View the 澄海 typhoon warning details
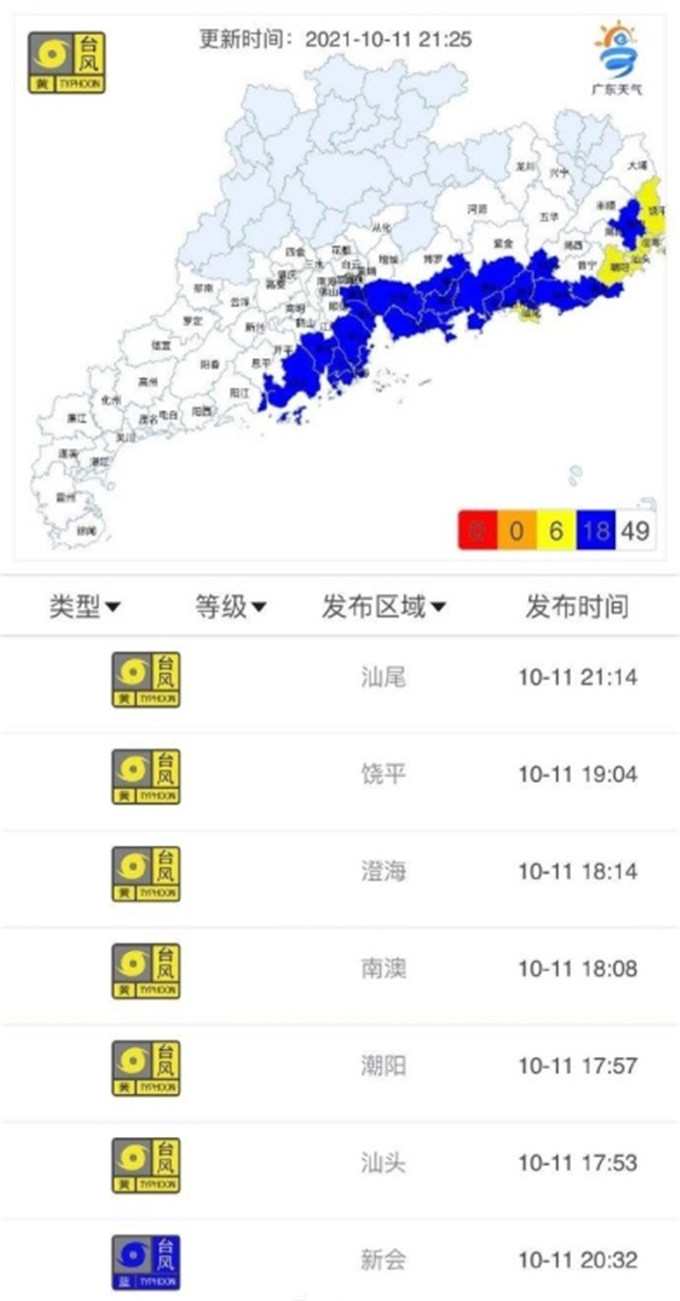 click(383, 871)
